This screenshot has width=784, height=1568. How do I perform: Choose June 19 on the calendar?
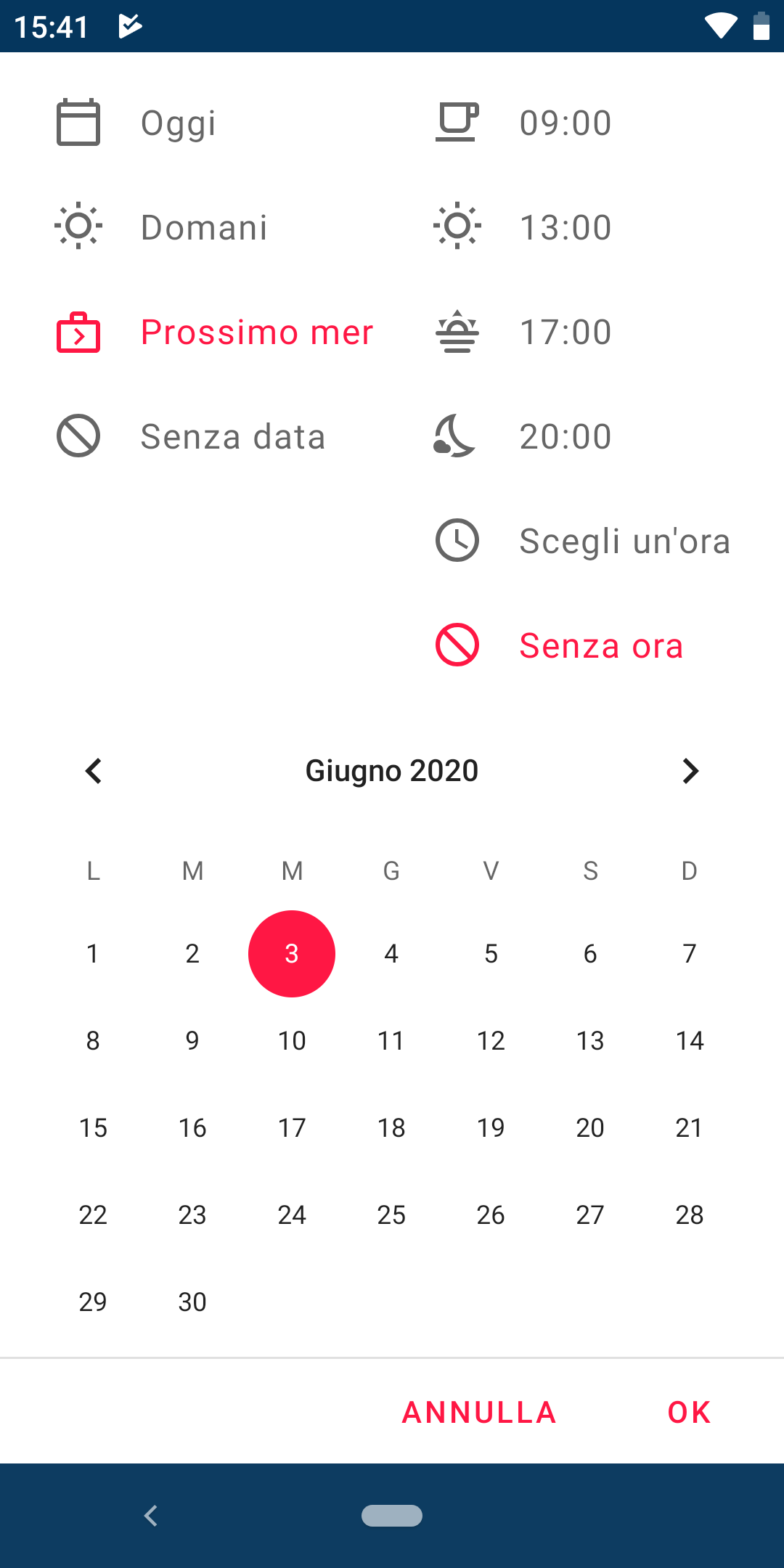pos(491,1128)
